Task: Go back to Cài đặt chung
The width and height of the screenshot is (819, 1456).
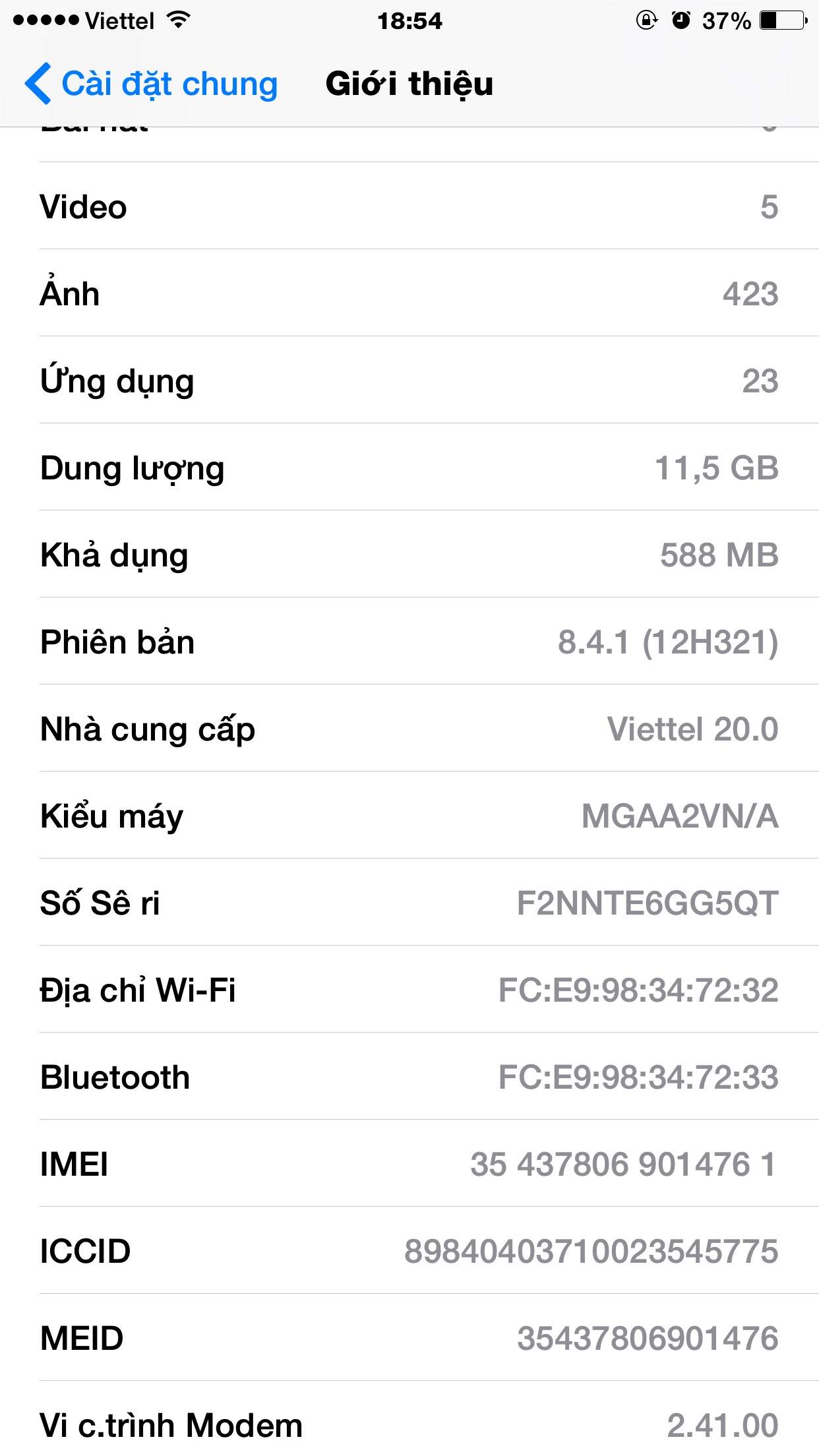Action: [151, 84]
